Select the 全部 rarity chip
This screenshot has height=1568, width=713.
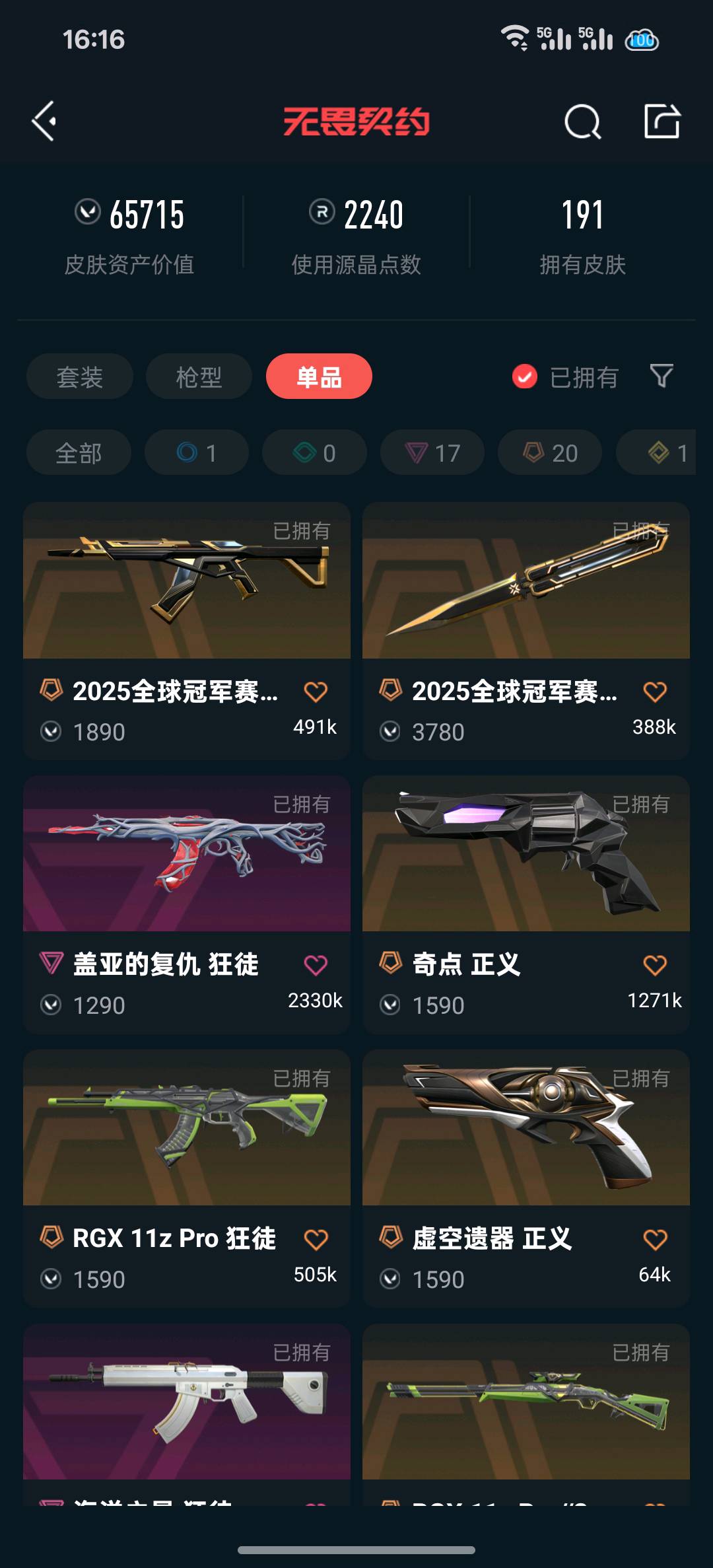point(79,452)
